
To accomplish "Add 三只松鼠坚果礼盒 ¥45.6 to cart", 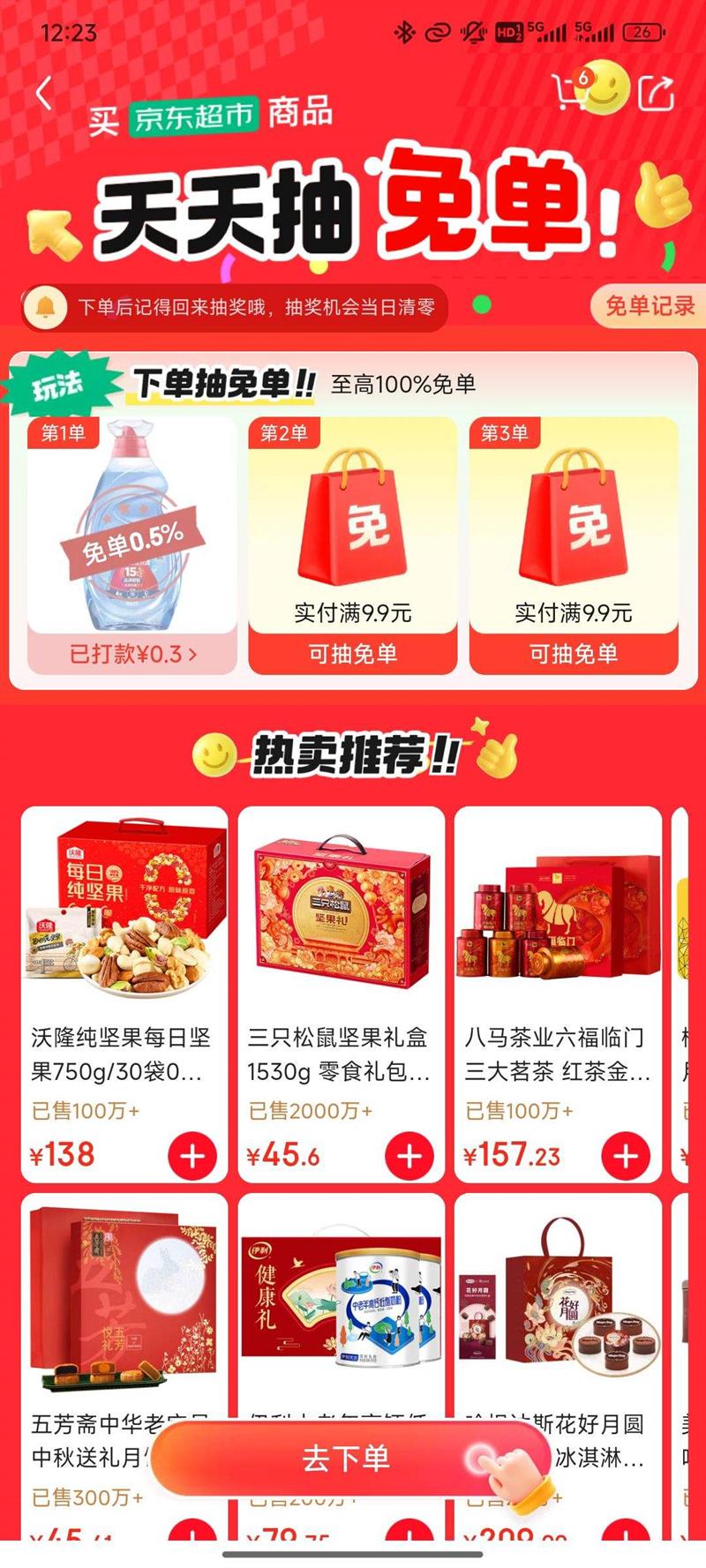I will [409, 1155].
